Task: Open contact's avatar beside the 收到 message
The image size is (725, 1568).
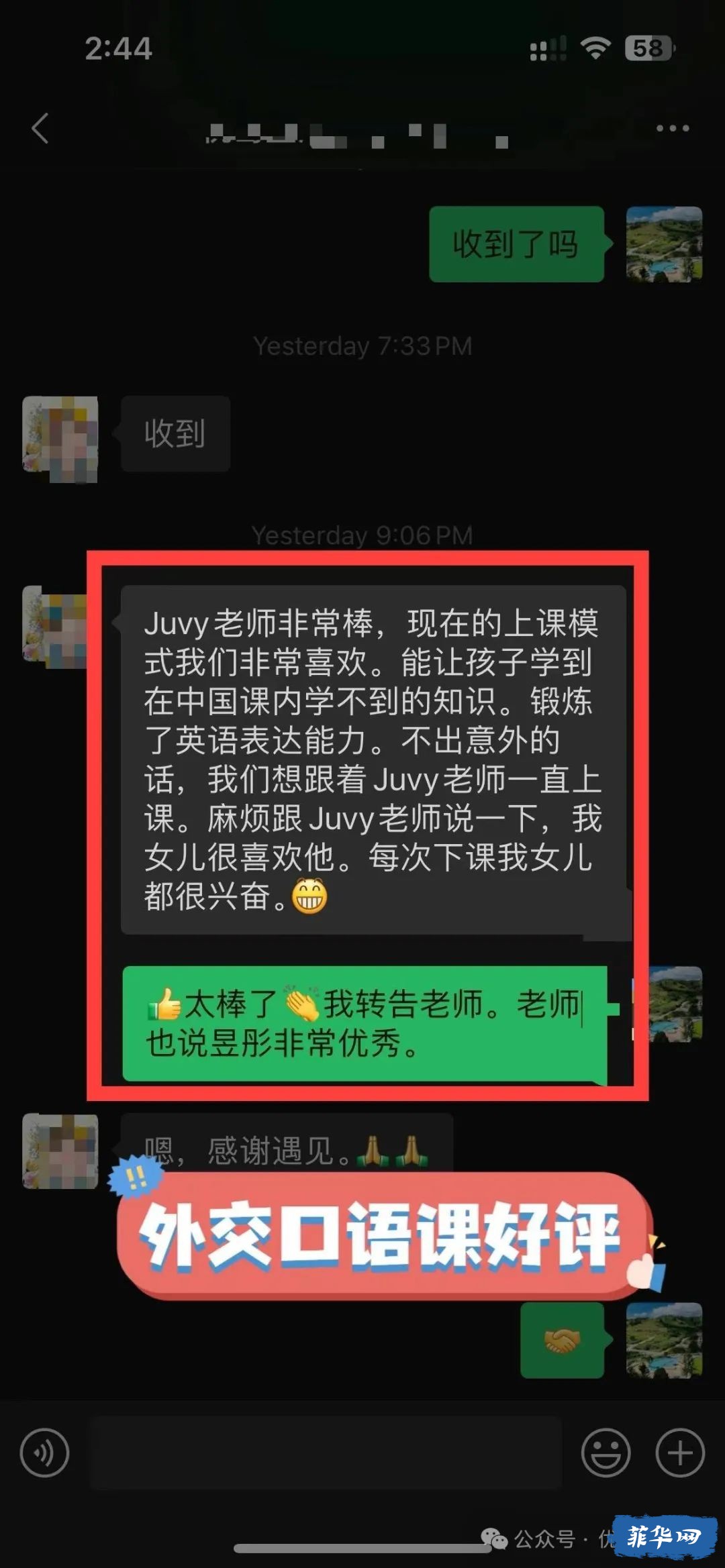Action: pyautogui.click(x=60, y=439)
